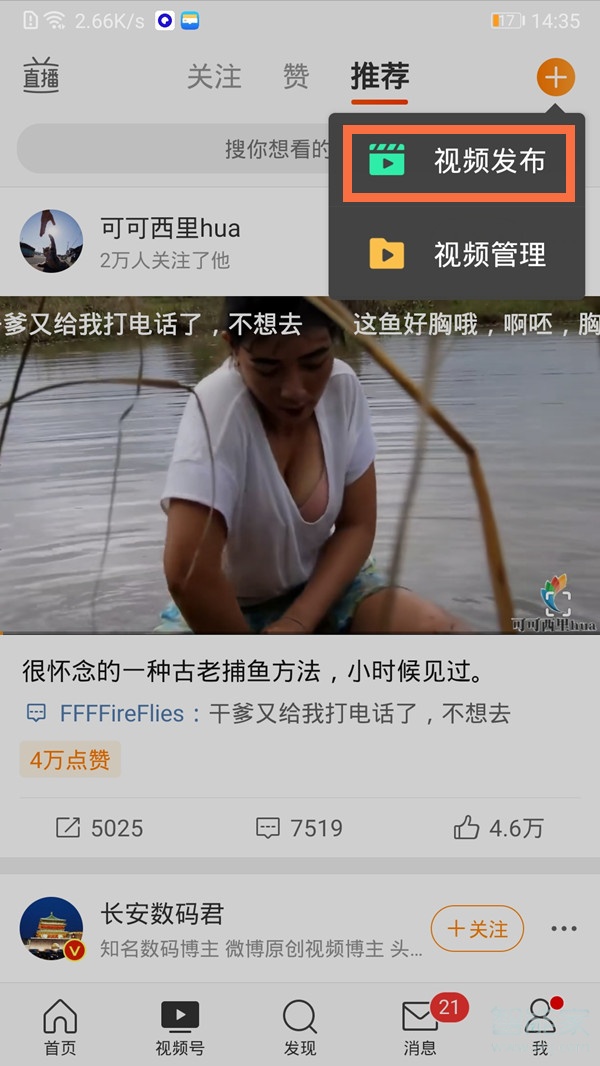This screenshot has height=1066, width=600.
Task: Open 视频管理 from the dropdown menu
Action: click(x=459, y=254)
